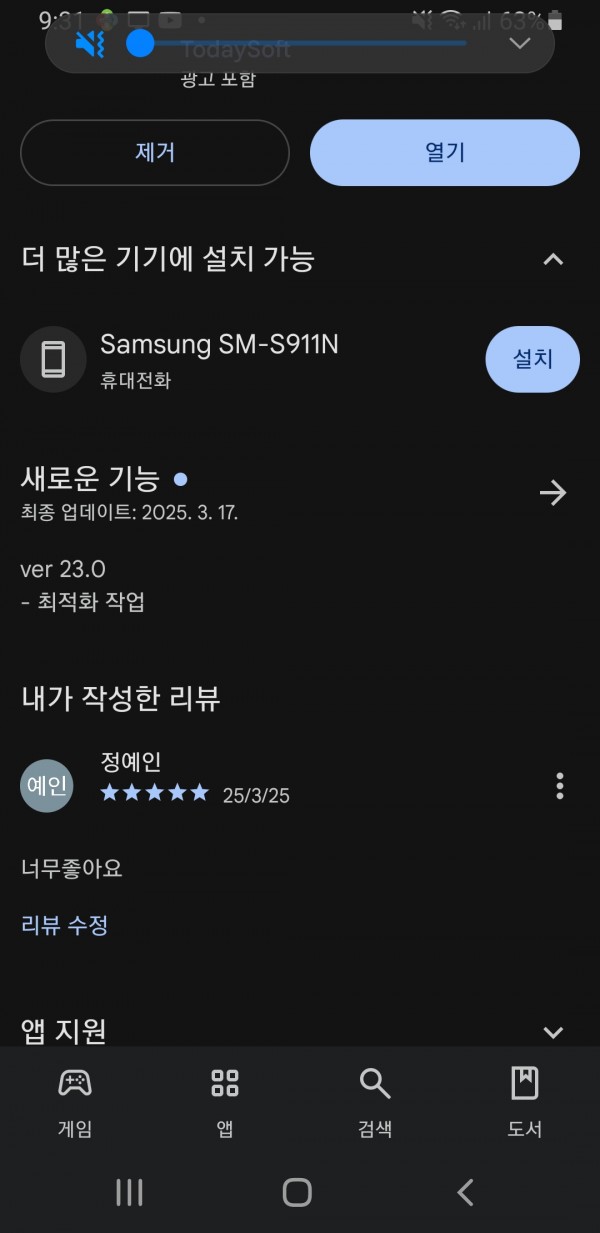Go back with system back button

[465, 1192]
